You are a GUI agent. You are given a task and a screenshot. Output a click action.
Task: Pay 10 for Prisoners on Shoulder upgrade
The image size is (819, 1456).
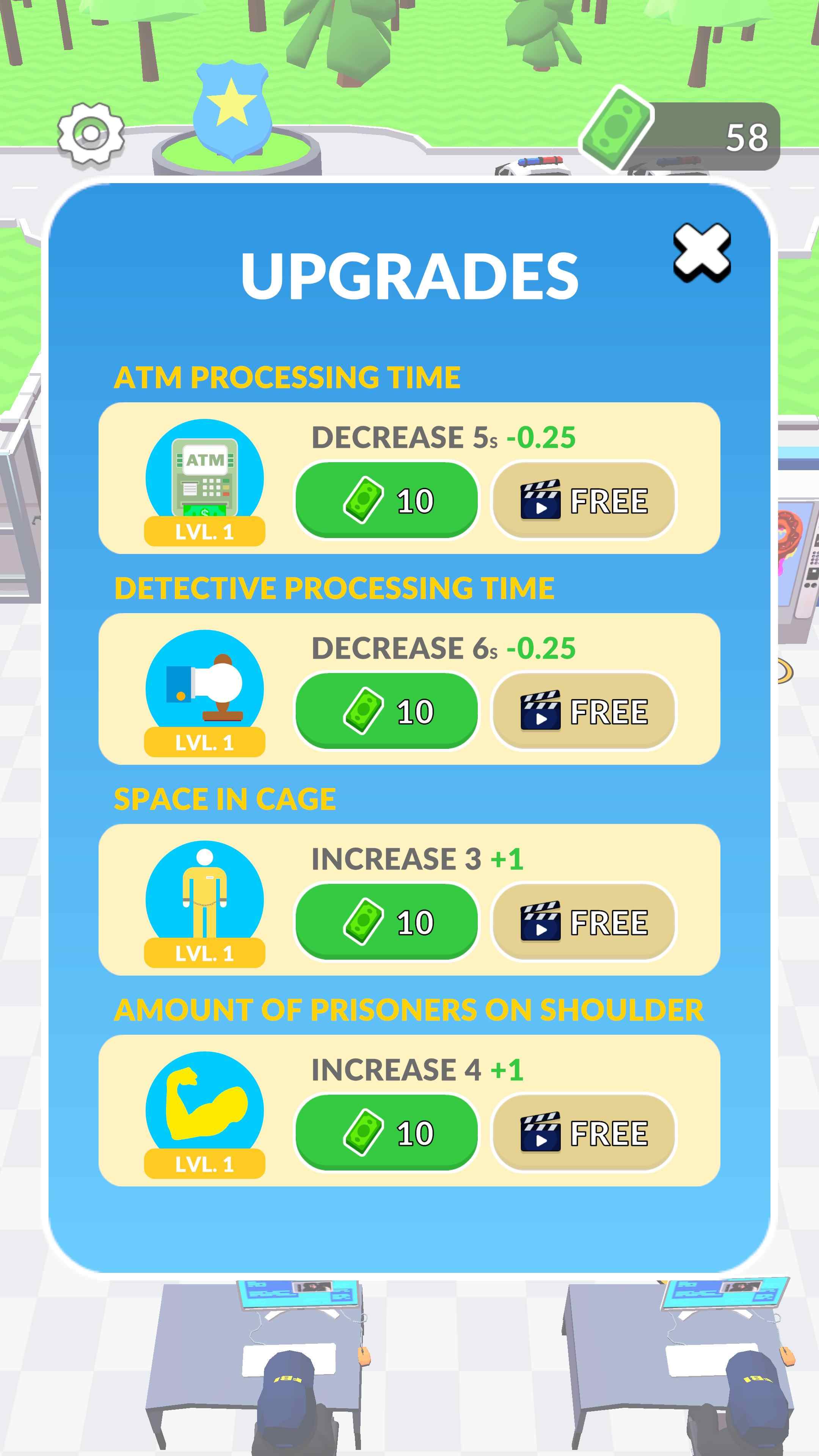387,1133
